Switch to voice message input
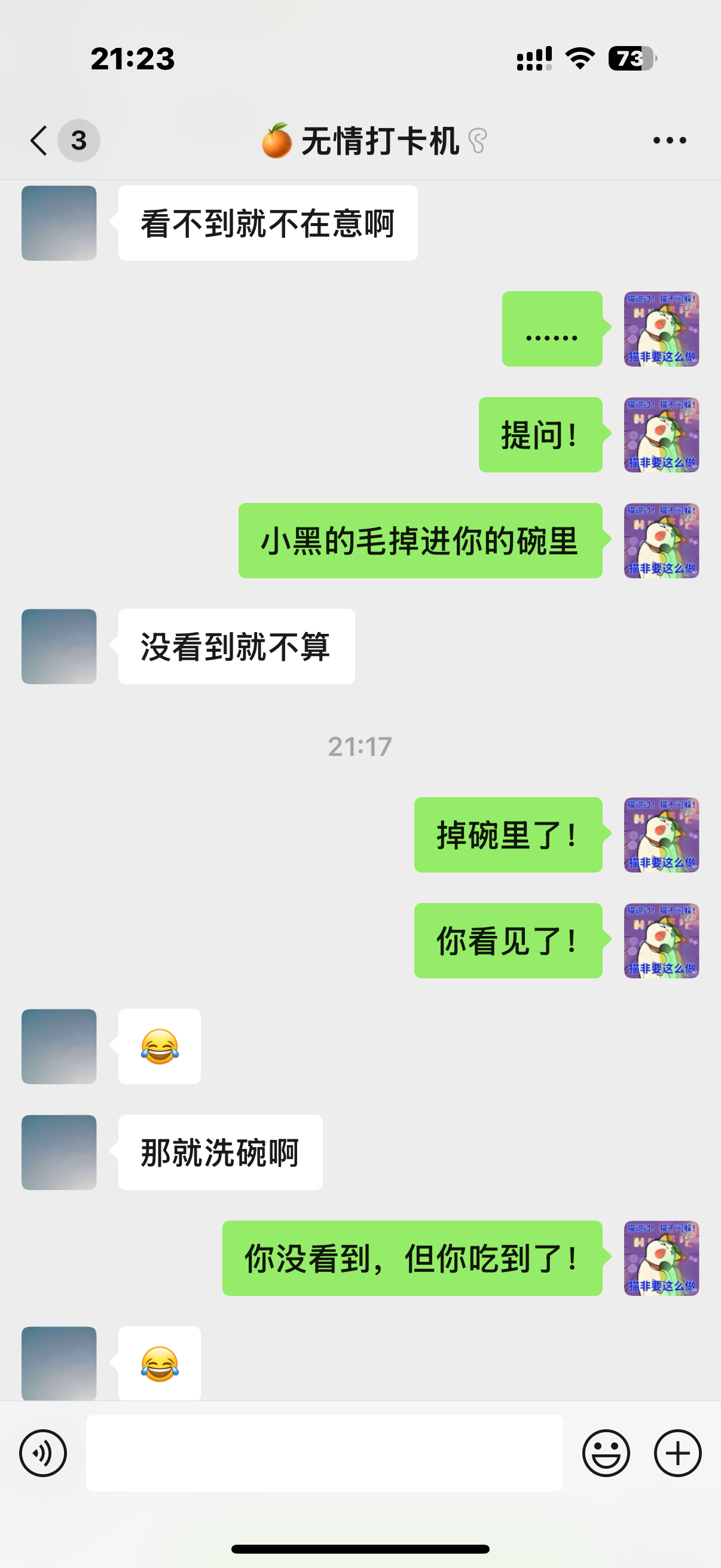Viewport: 721px width, 1568px height. coord(43,1453)
